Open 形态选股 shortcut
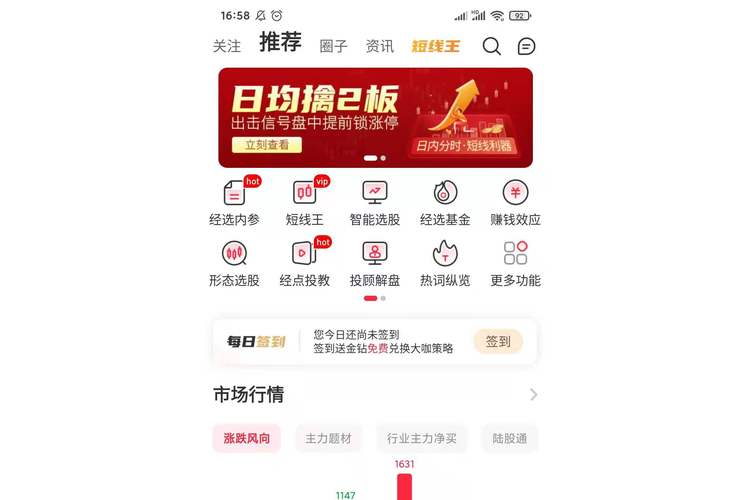 [x=234, y=264]
